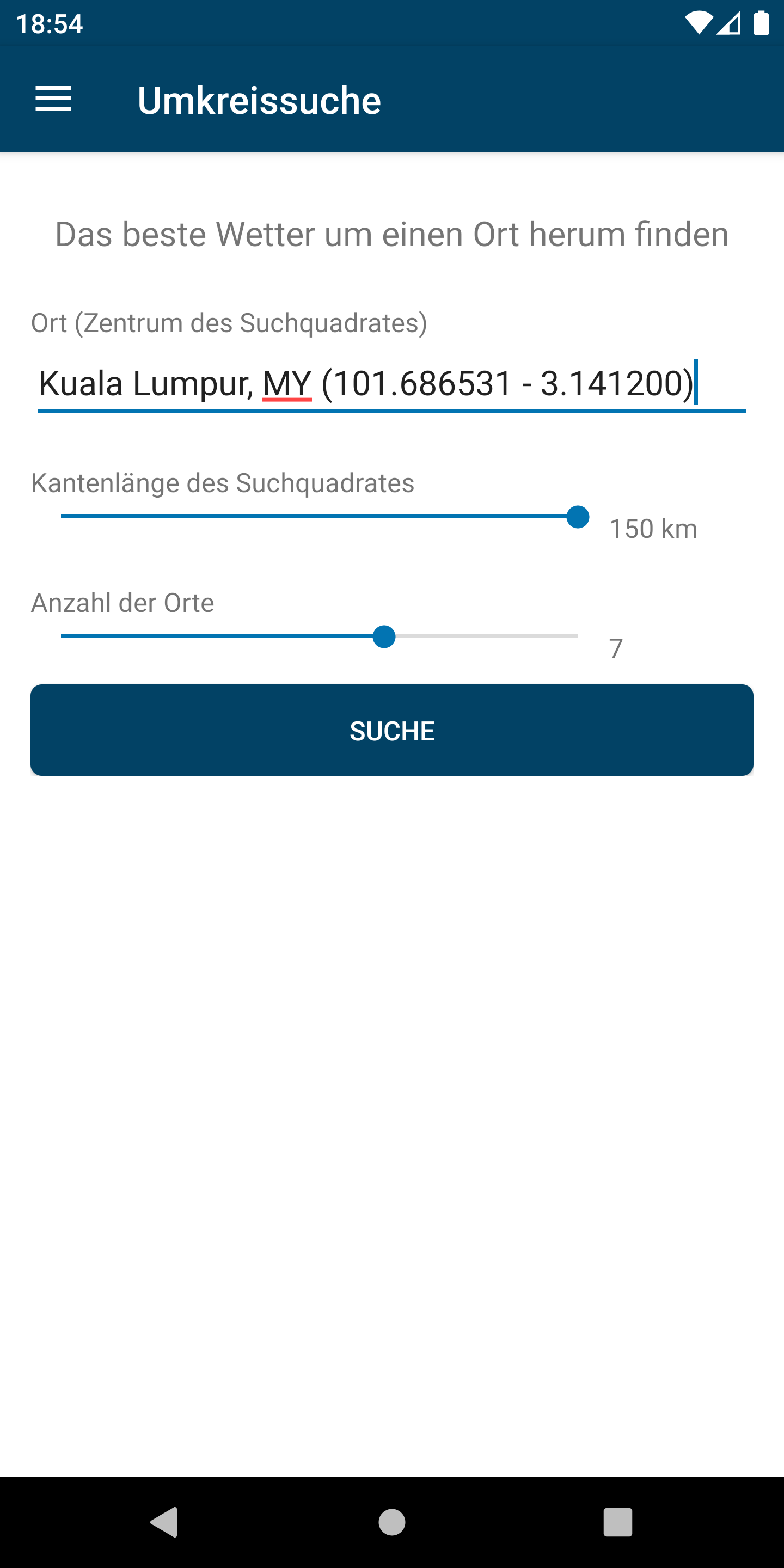Viewport: 784px width, 1568px height.
Task: Go back with the system back button
Action: tap(164, 1522)
